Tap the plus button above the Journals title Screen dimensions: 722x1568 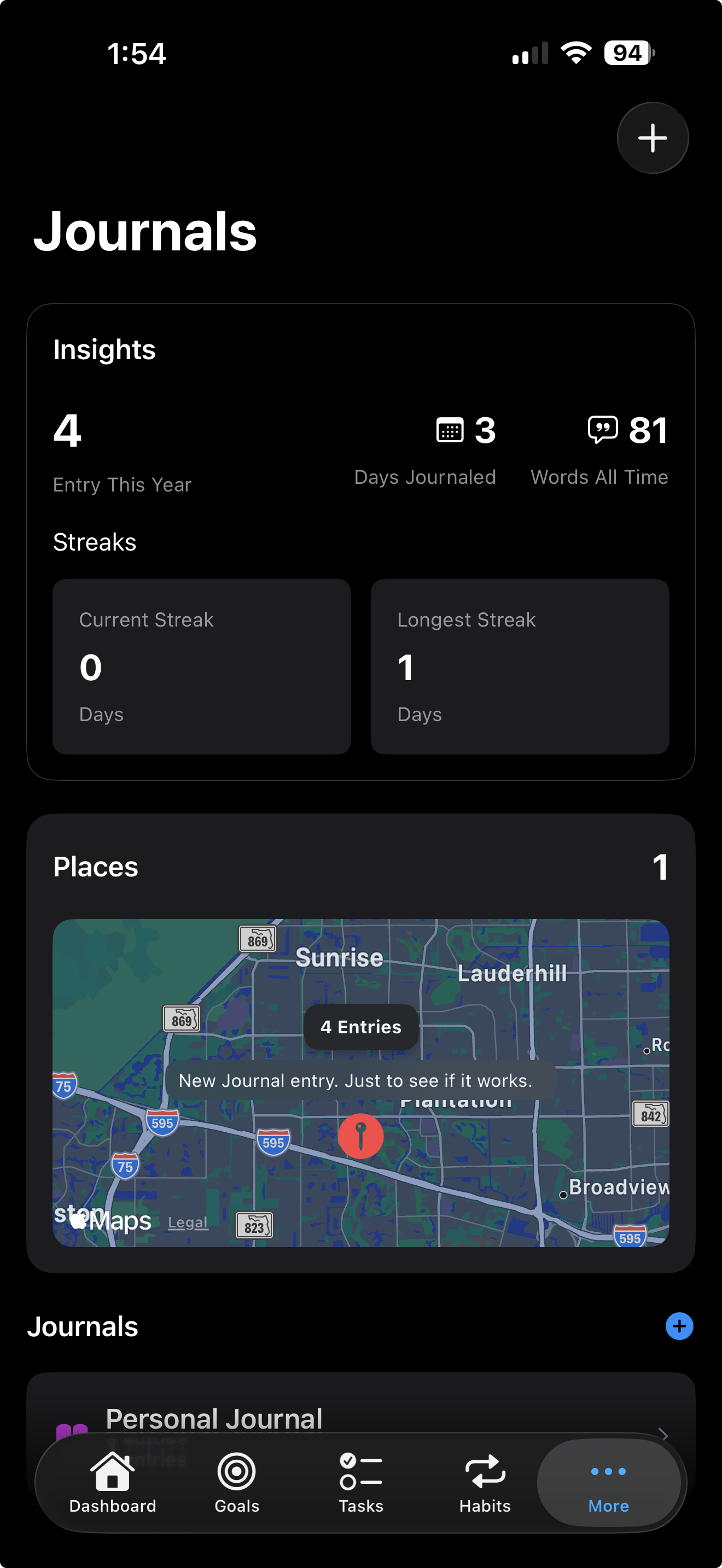(653, 138)
